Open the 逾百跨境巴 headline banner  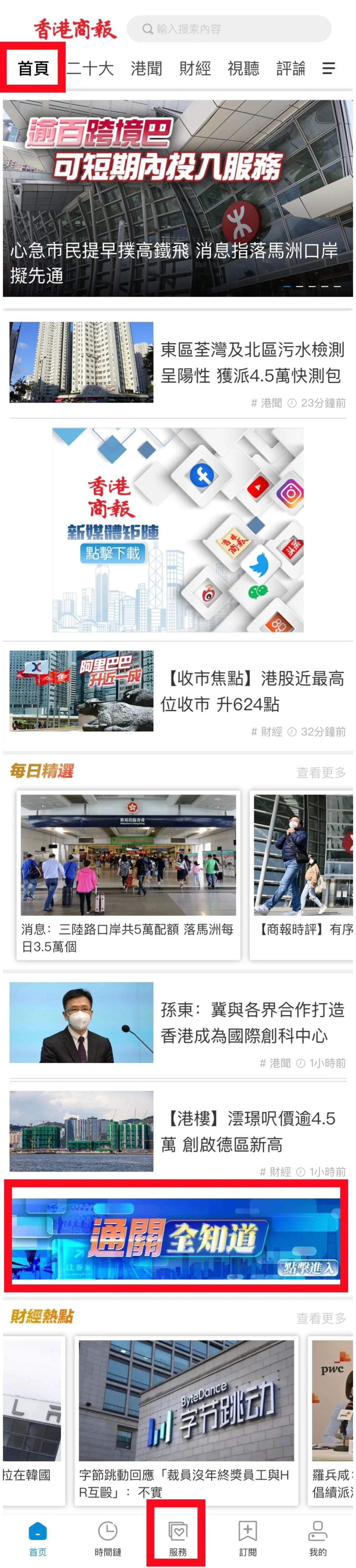pos(178,198)
